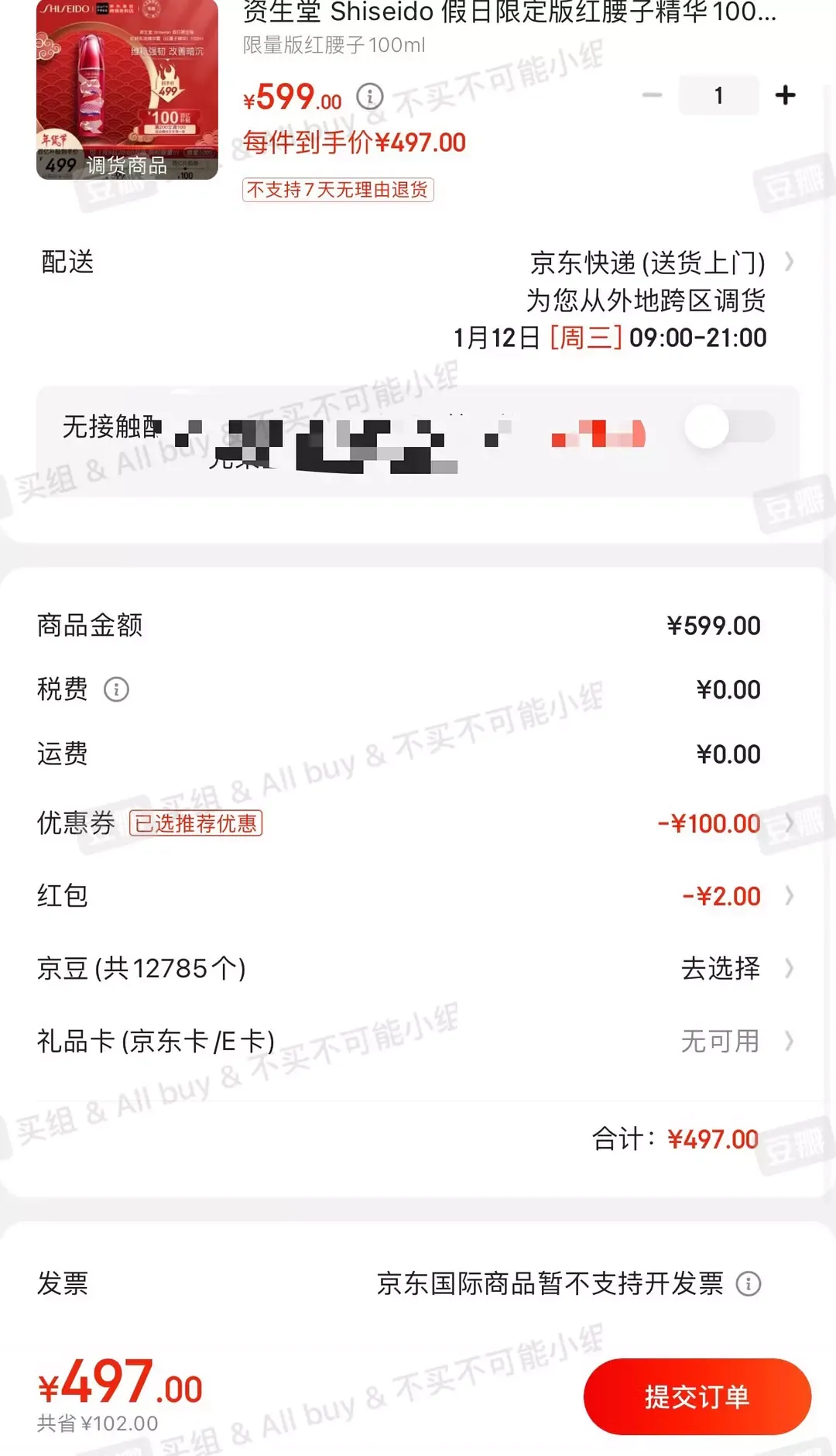Open the Shiseido product thumbnail
The height and width of the screenshot is (1456, 836).
click(x=127, y=89)
